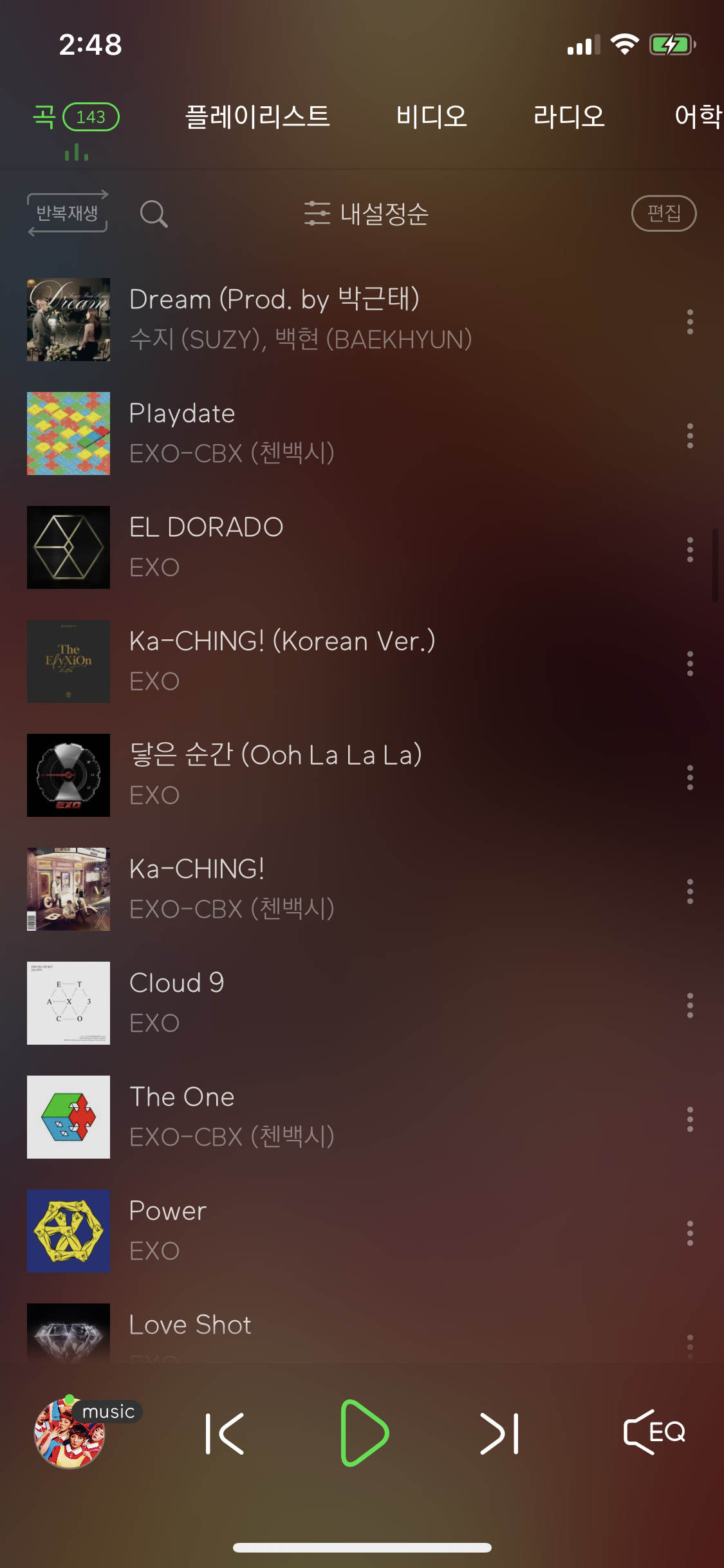This screenshot has width=724, height=1568.
Task: Open more options for Ka-CHING! (Korean Ver.)
Action: [690, 664]
